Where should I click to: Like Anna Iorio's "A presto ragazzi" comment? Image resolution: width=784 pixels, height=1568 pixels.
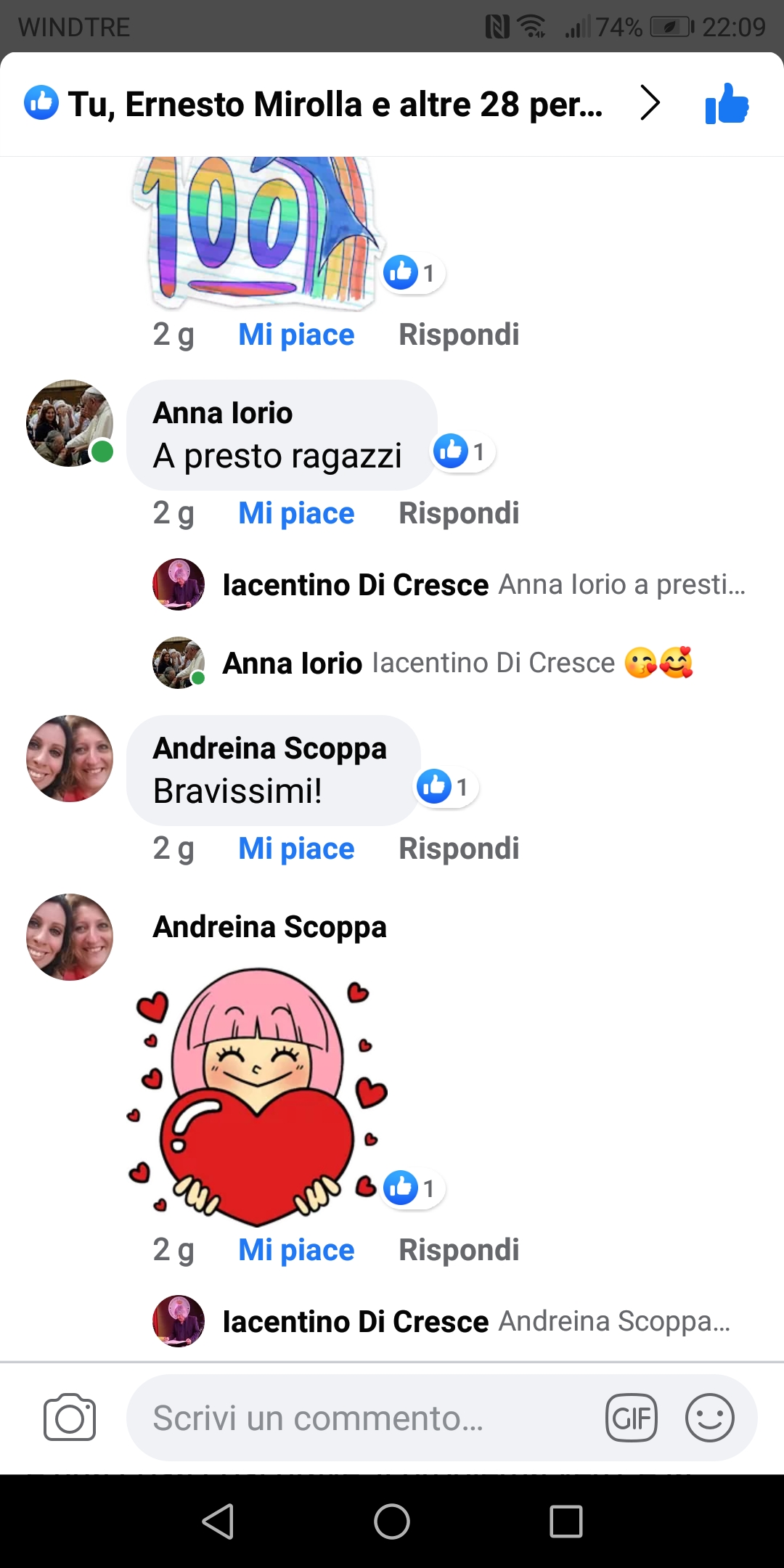[296, 513]
